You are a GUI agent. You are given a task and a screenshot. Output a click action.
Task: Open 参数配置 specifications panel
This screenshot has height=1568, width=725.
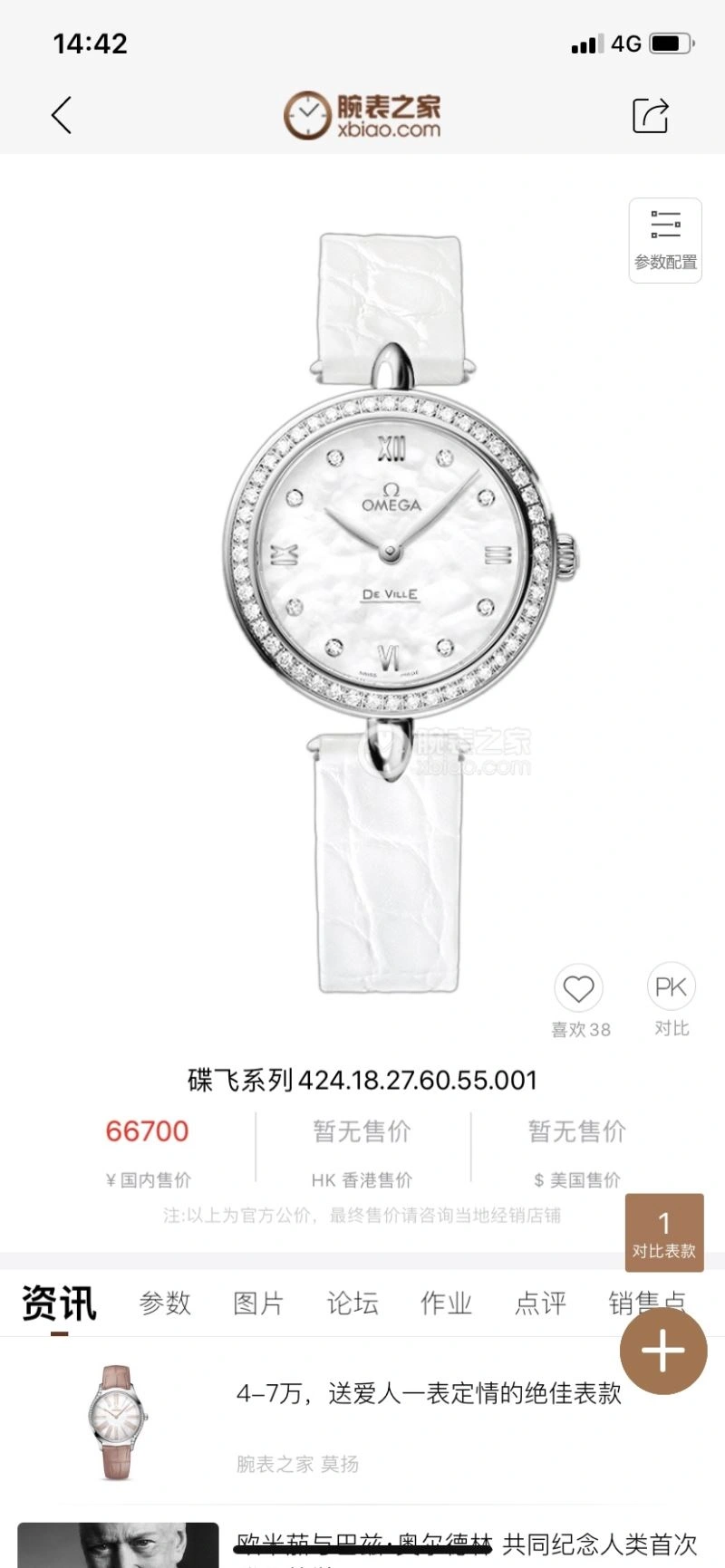point(665,240)
